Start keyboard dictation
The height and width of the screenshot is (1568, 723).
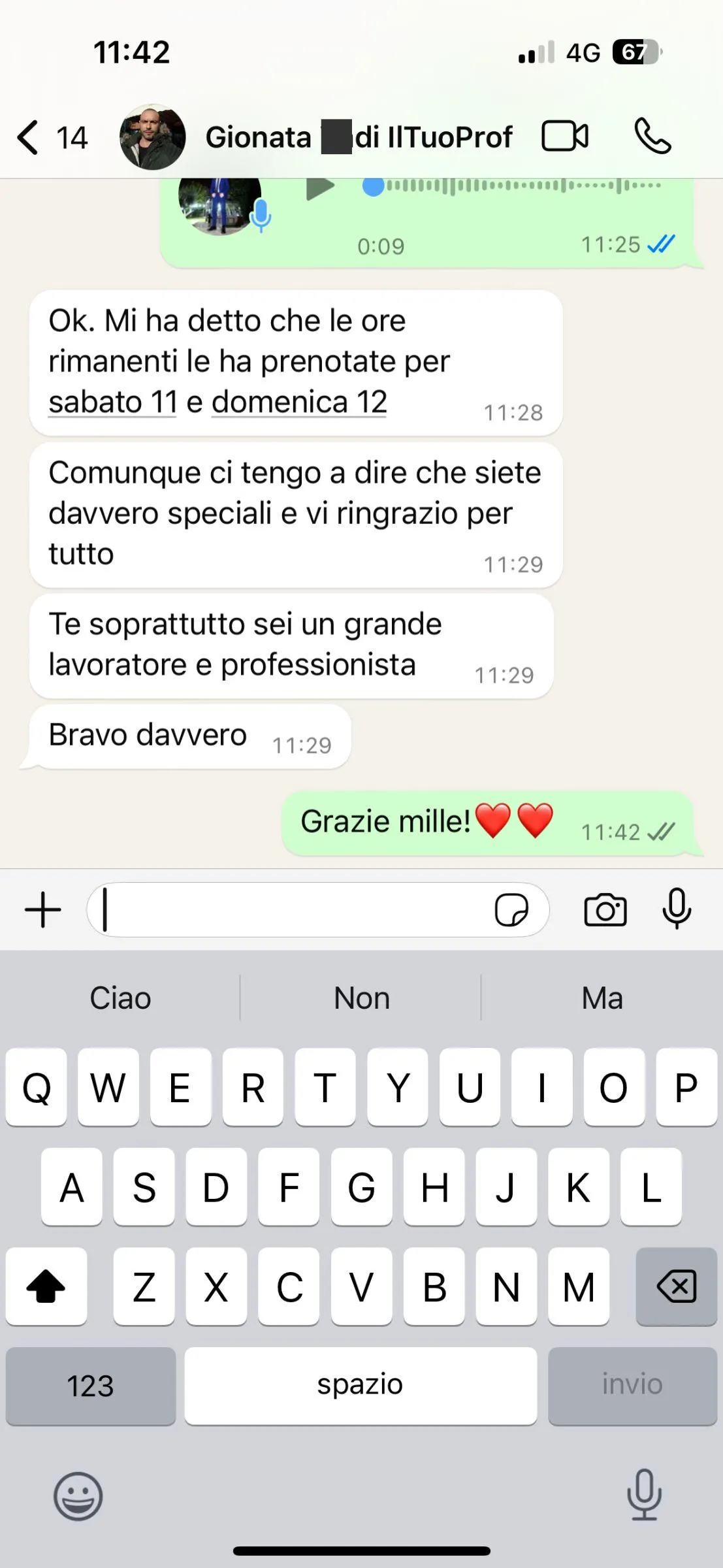tap(645, 1495)
